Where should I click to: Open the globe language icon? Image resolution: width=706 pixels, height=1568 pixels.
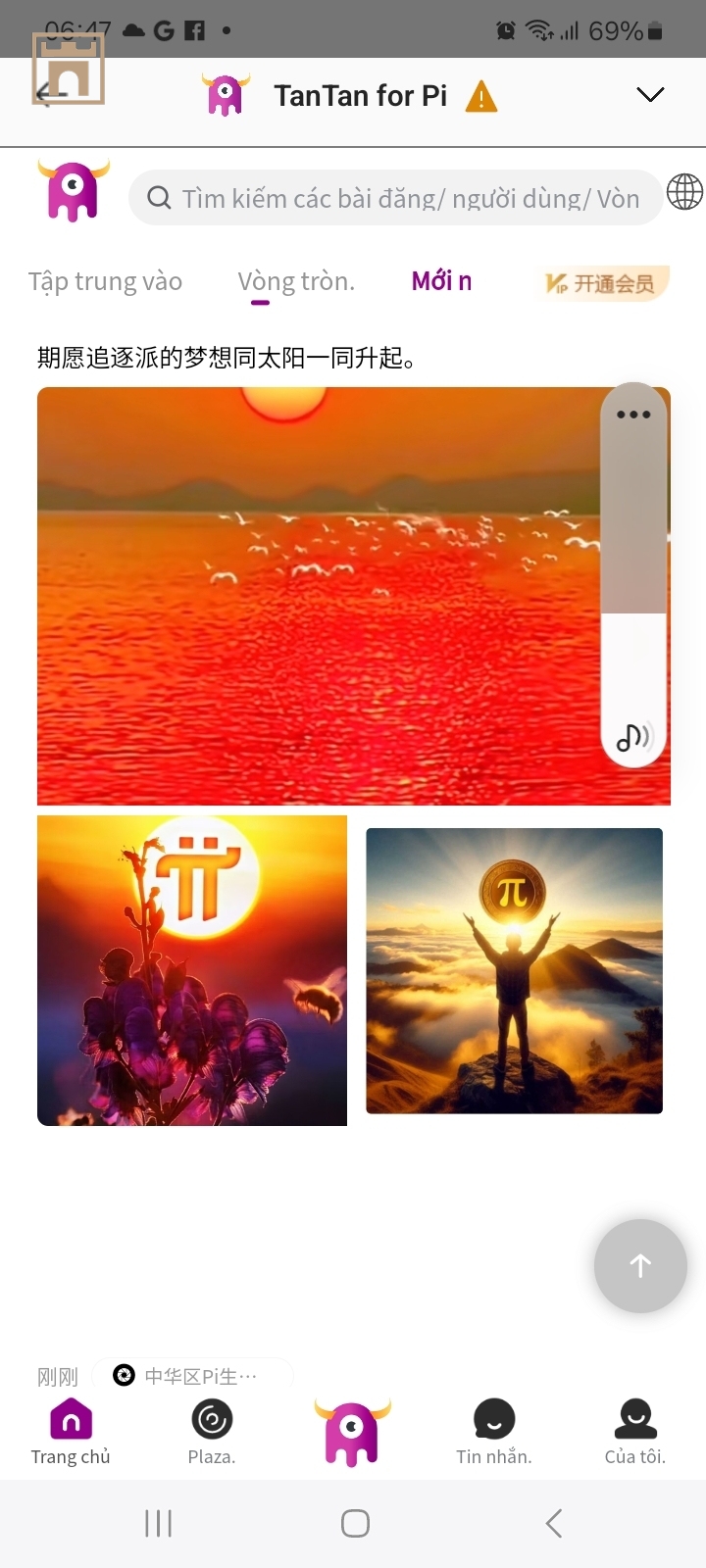click(x=684, y=192)
